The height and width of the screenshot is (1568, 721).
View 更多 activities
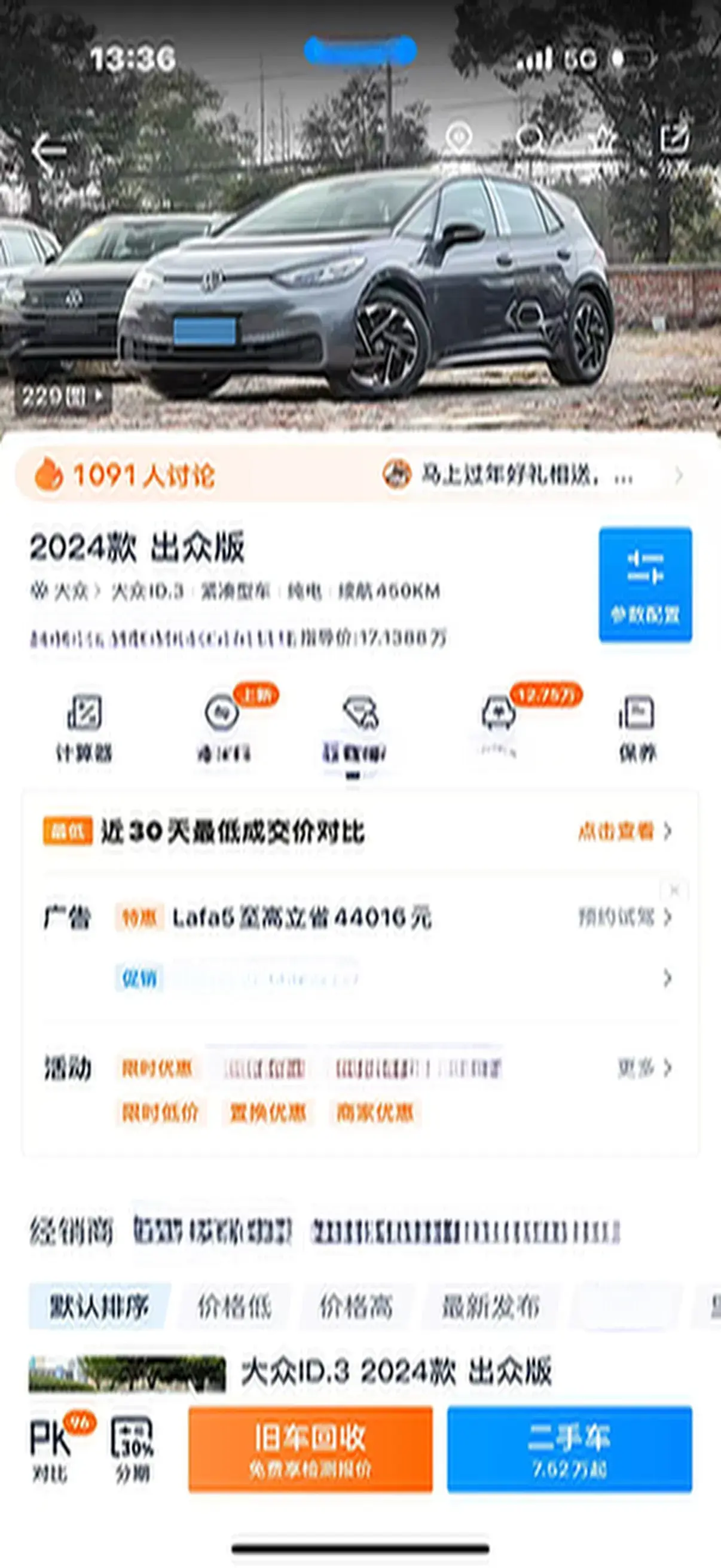tap(644, 1068)
